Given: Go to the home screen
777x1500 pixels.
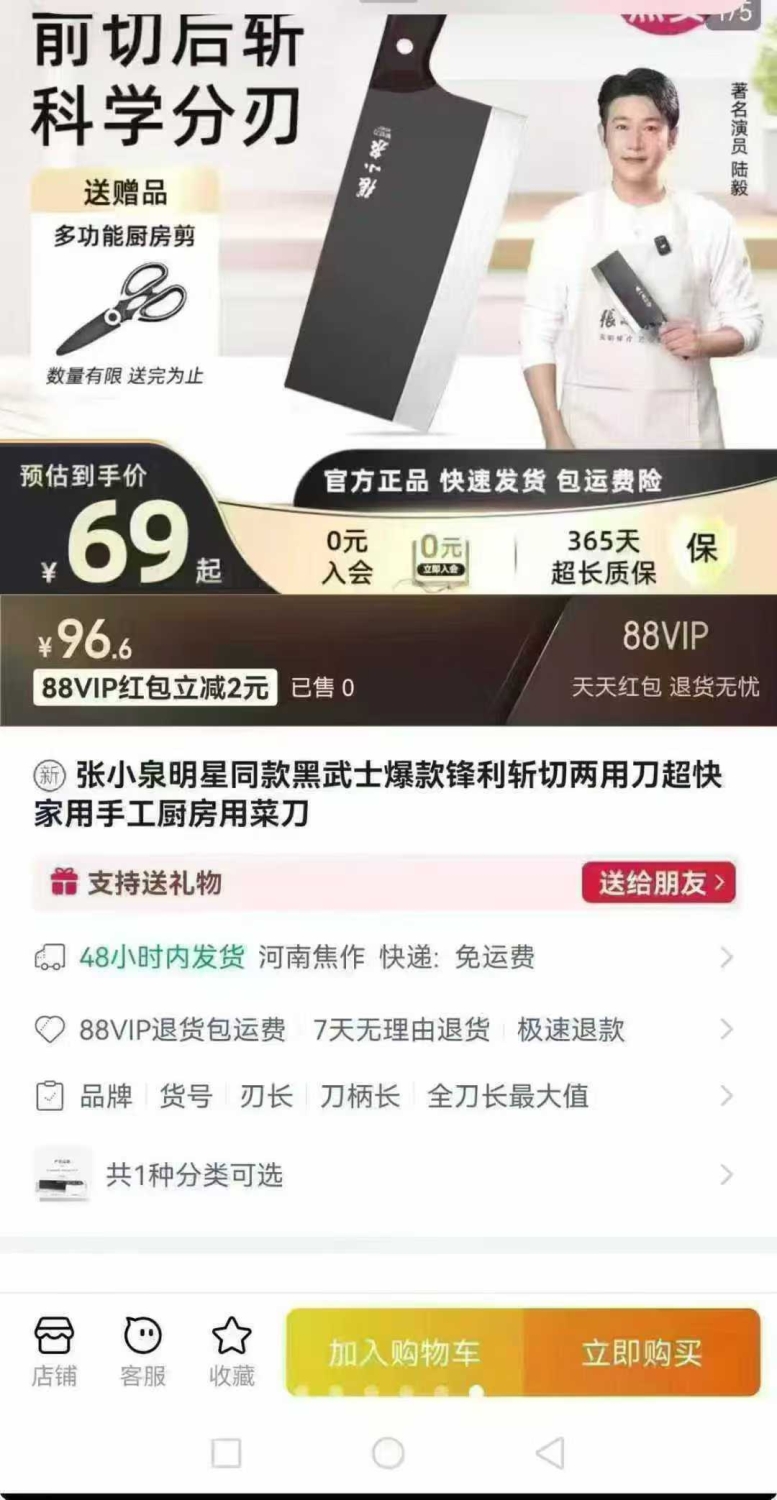Looking at the screenshot, I should (388, 1453).
